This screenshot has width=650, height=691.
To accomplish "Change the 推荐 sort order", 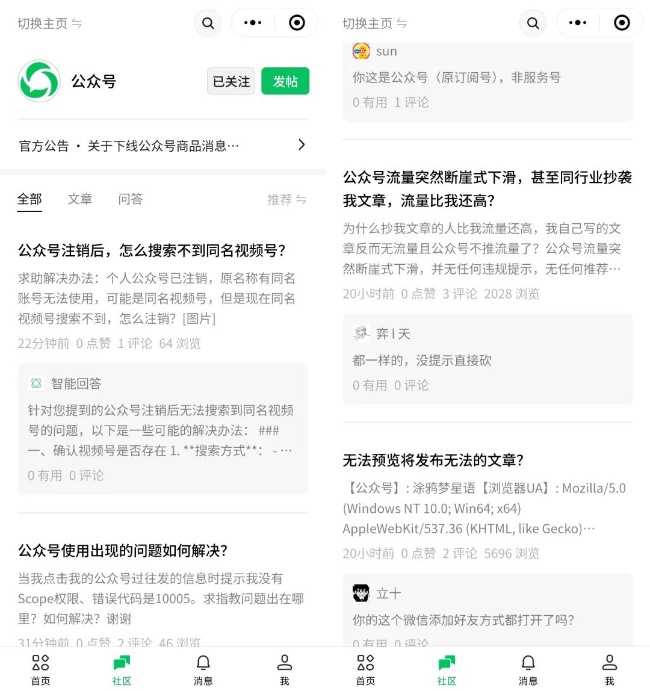I will tap(286, 199).
